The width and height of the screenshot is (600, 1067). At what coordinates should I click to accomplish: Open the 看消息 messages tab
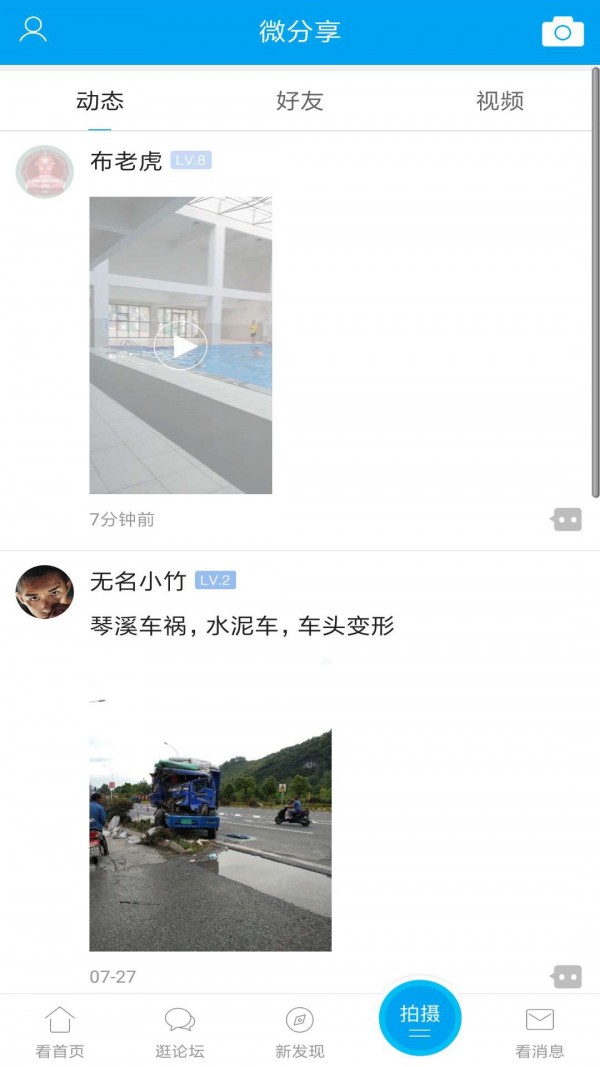coord(540,1032)
